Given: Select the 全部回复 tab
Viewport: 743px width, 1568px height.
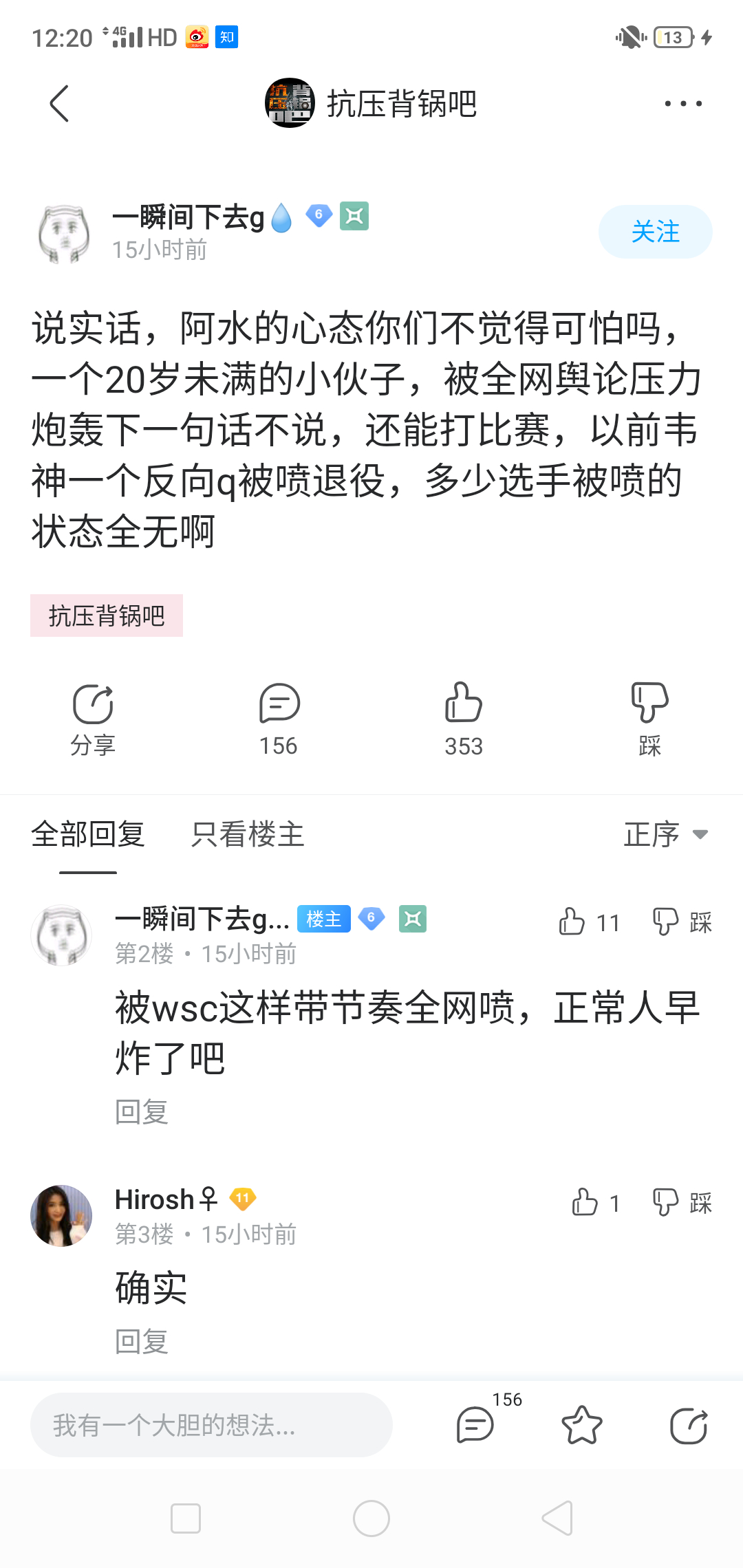Looking at the screenshot, I should pyautogui.click(x=88, y=834).
